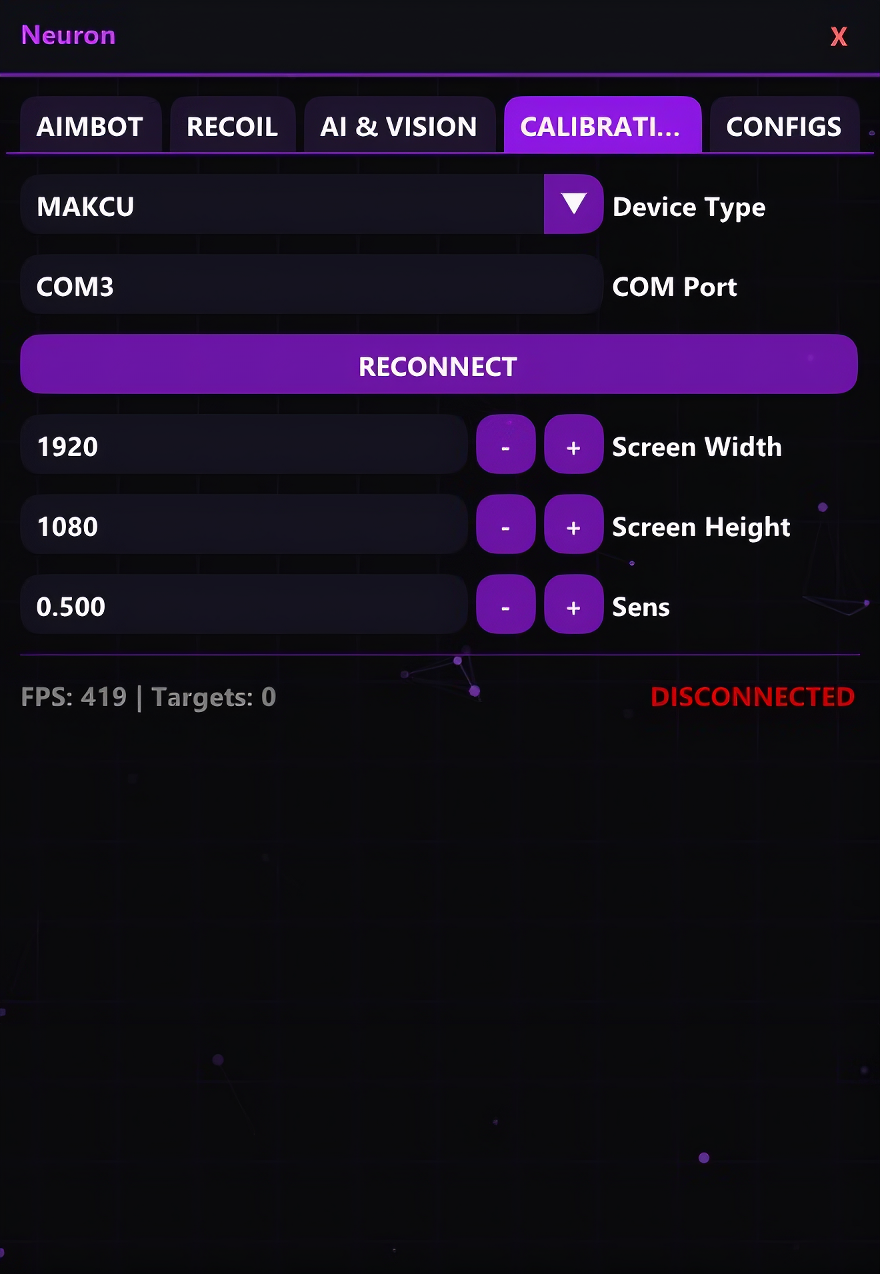This screenshot has height=1274, width=880.
Task: Decrease the Screen Height value
Action: tap(505, 525)
